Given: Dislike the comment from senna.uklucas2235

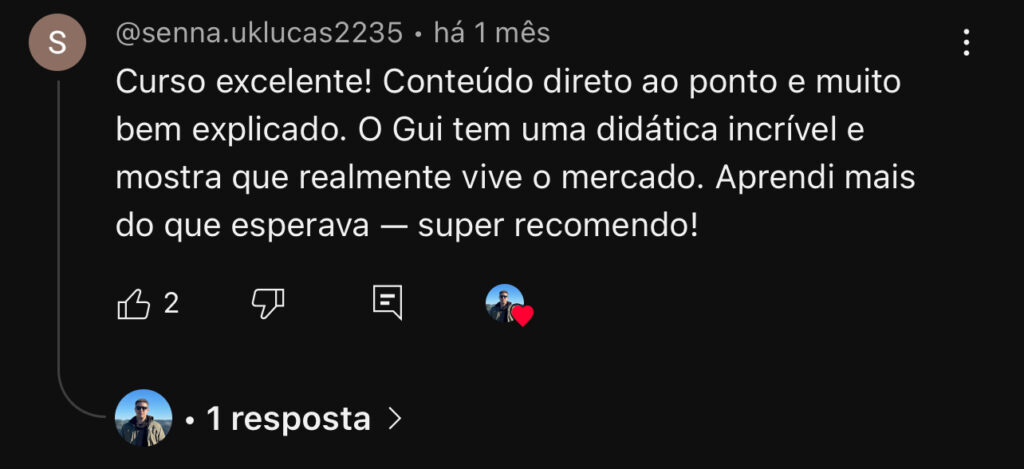Looking at the screenshot, I should click(268, 303).
